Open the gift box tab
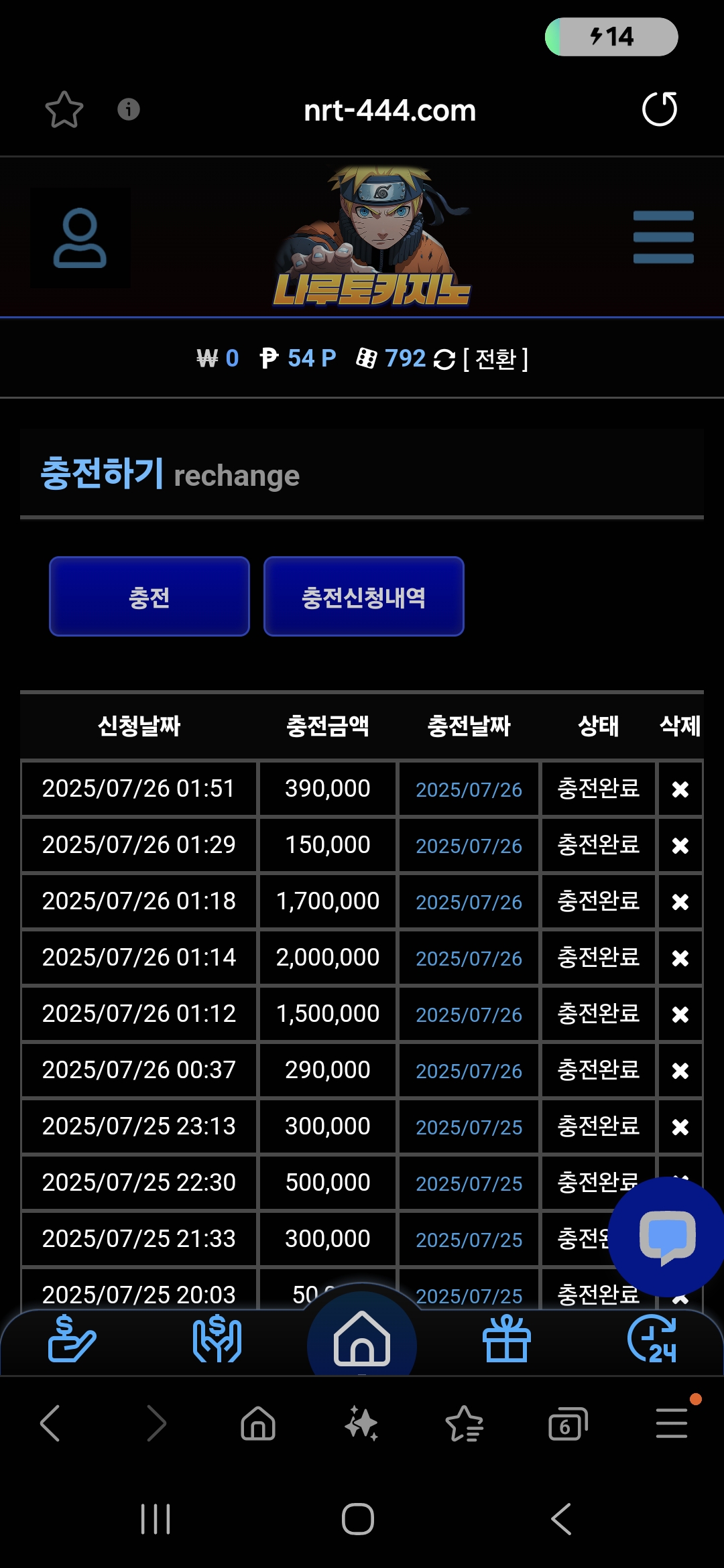This screenshot has height=1568, width=724. (507, 1339)
